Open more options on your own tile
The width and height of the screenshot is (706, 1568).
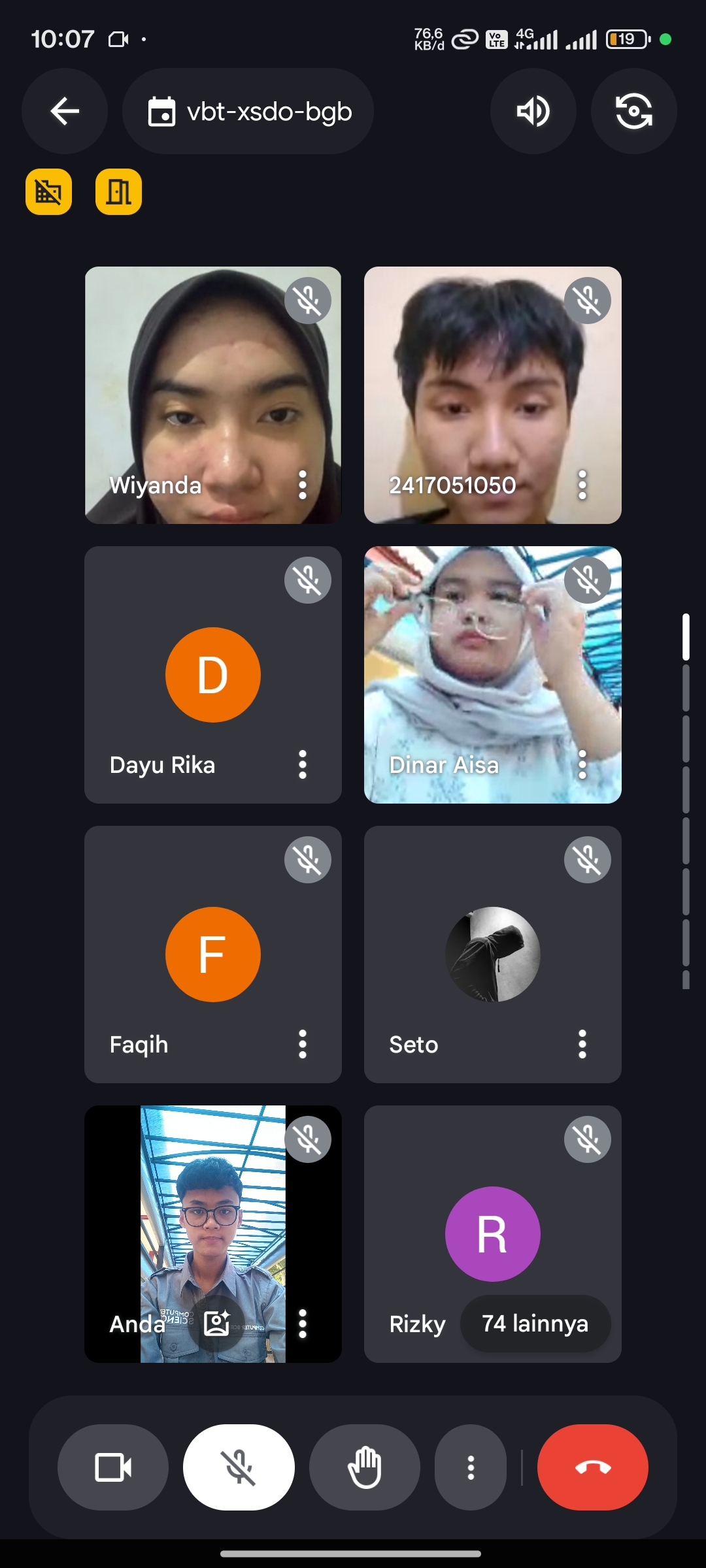tap(302, 1324)
